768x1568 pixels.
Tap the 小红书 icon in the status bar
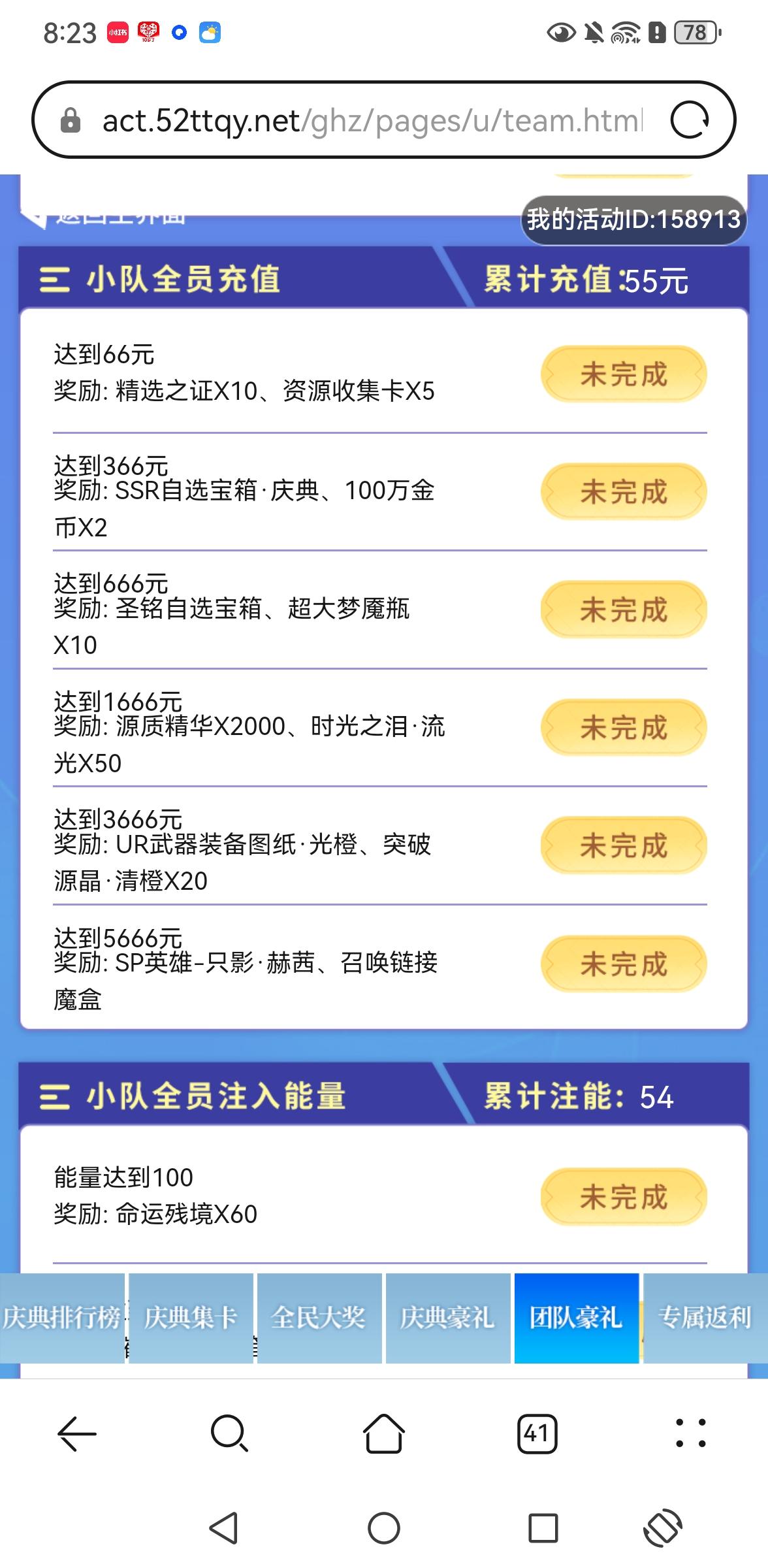[116, 31]
